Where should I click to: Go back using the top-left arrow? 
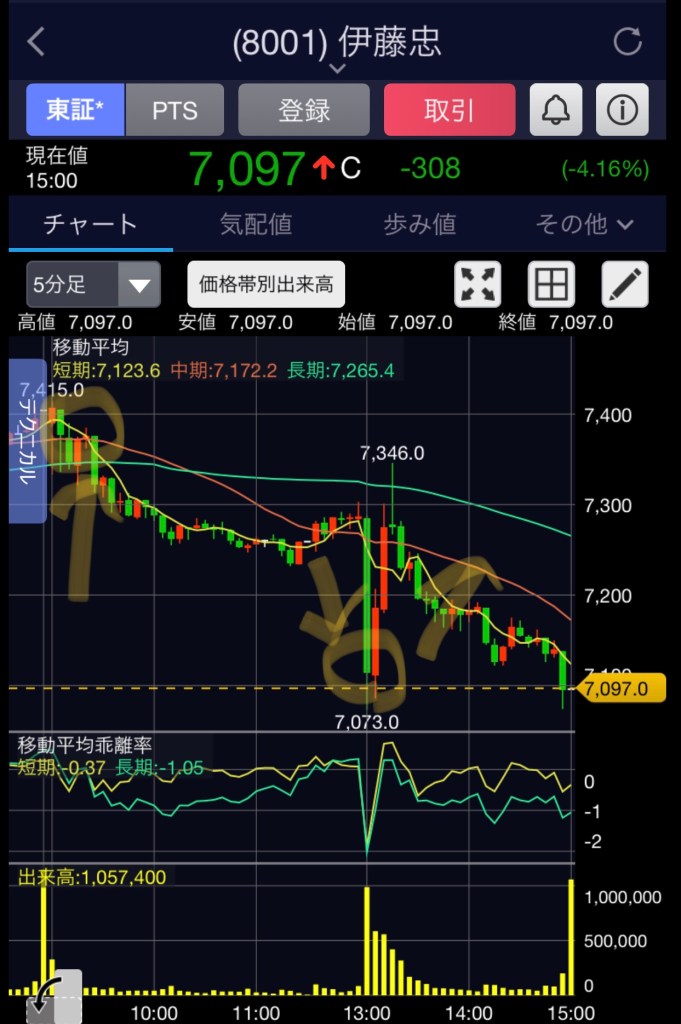click(x=36, y=42)
